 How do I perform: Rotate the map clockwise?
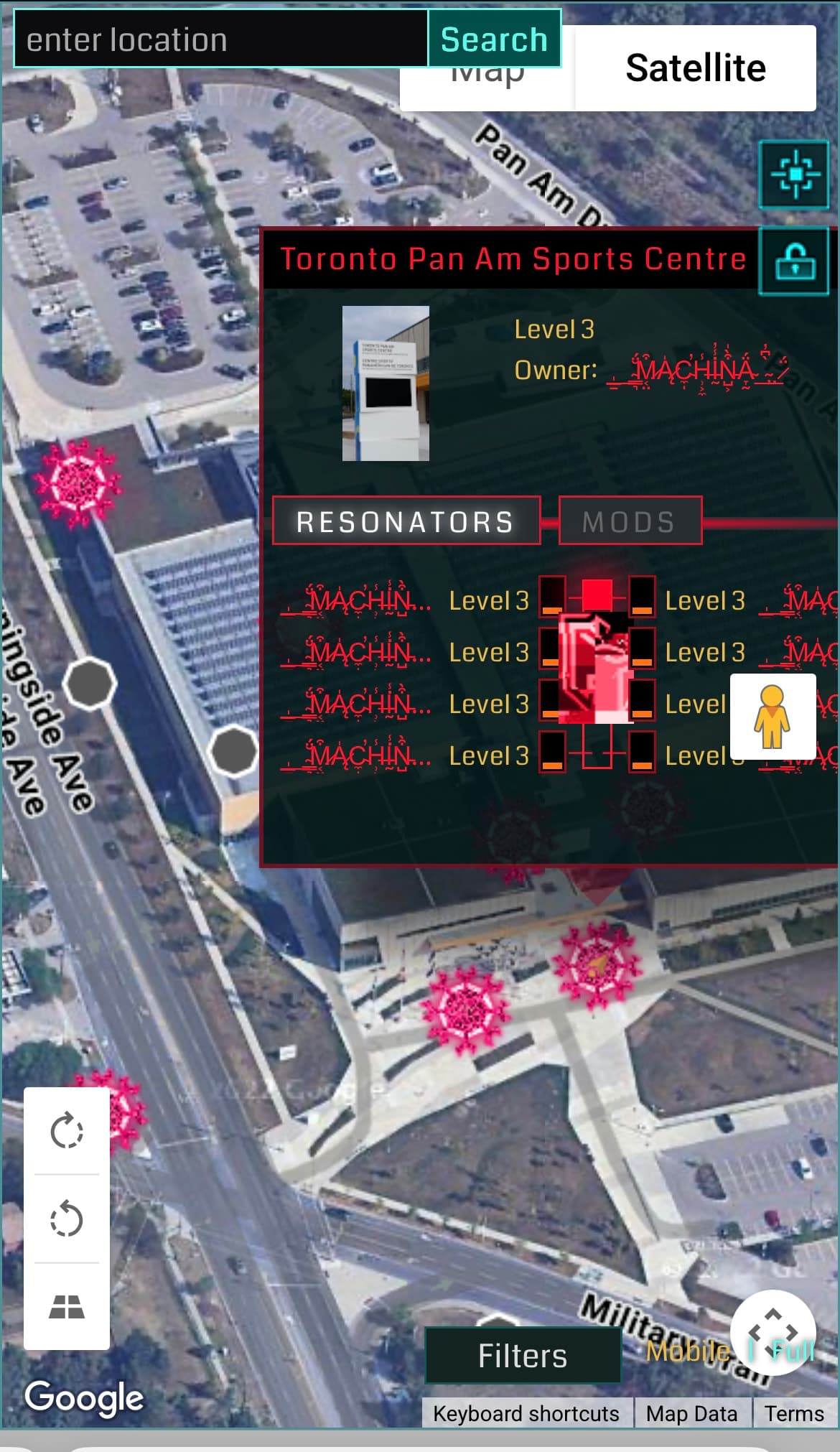[x=67, y=1131]
